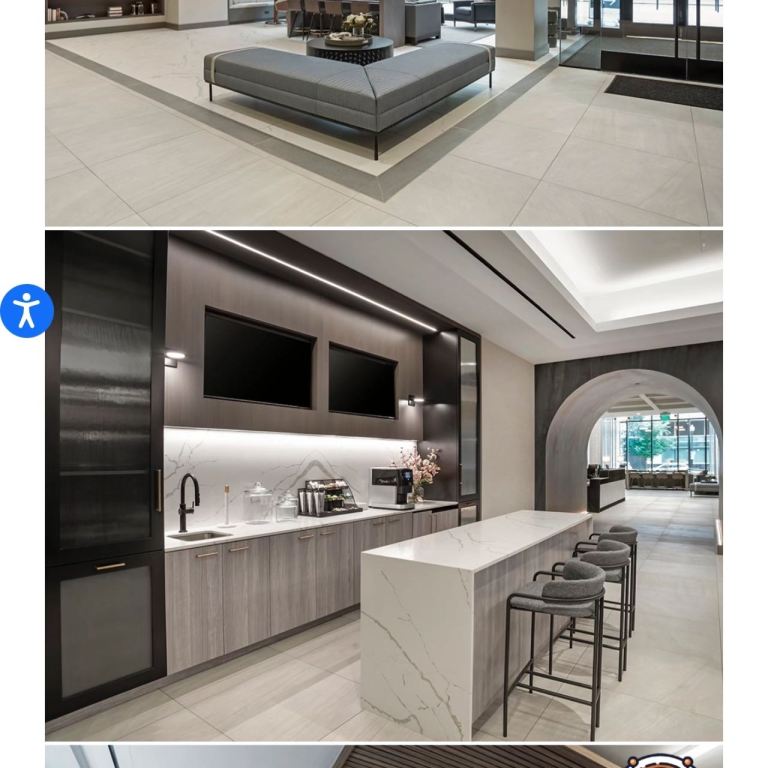
Task: Open the kitchen bar photo
Action: pyautogui.click(x=384, y=485)
